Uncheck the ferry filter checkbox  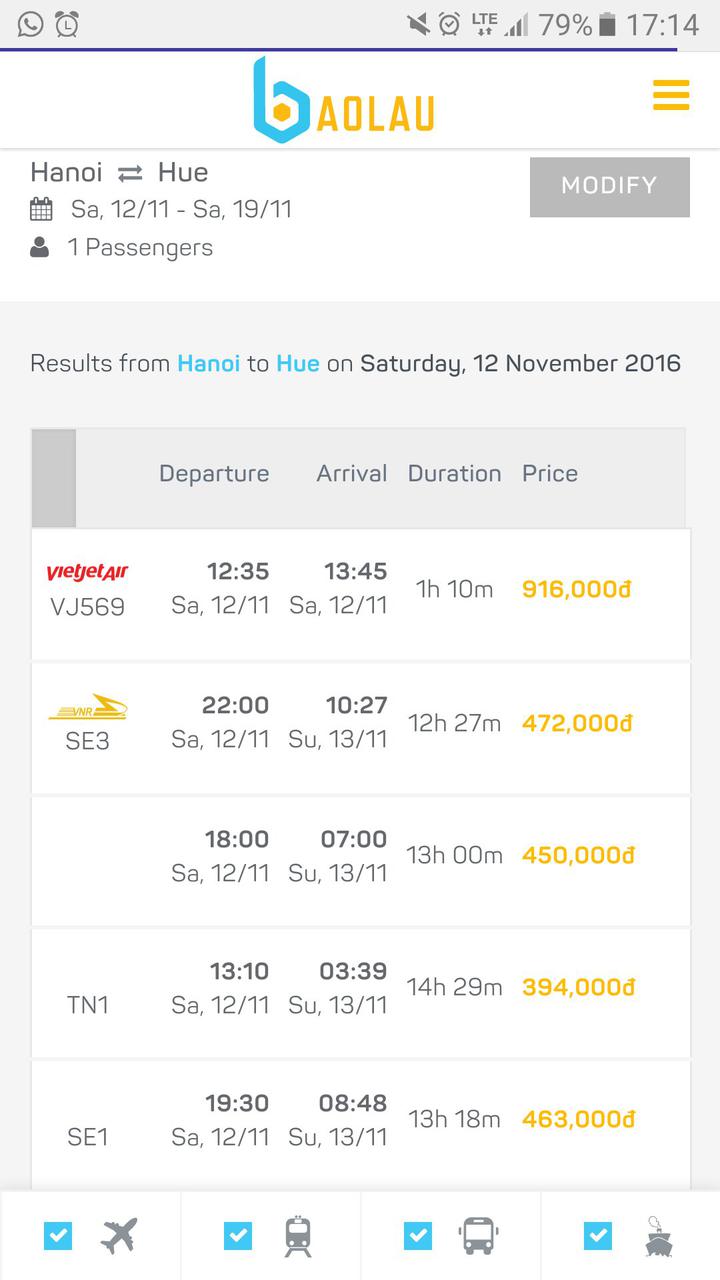pyautogui.click(x=598, y=1236)
